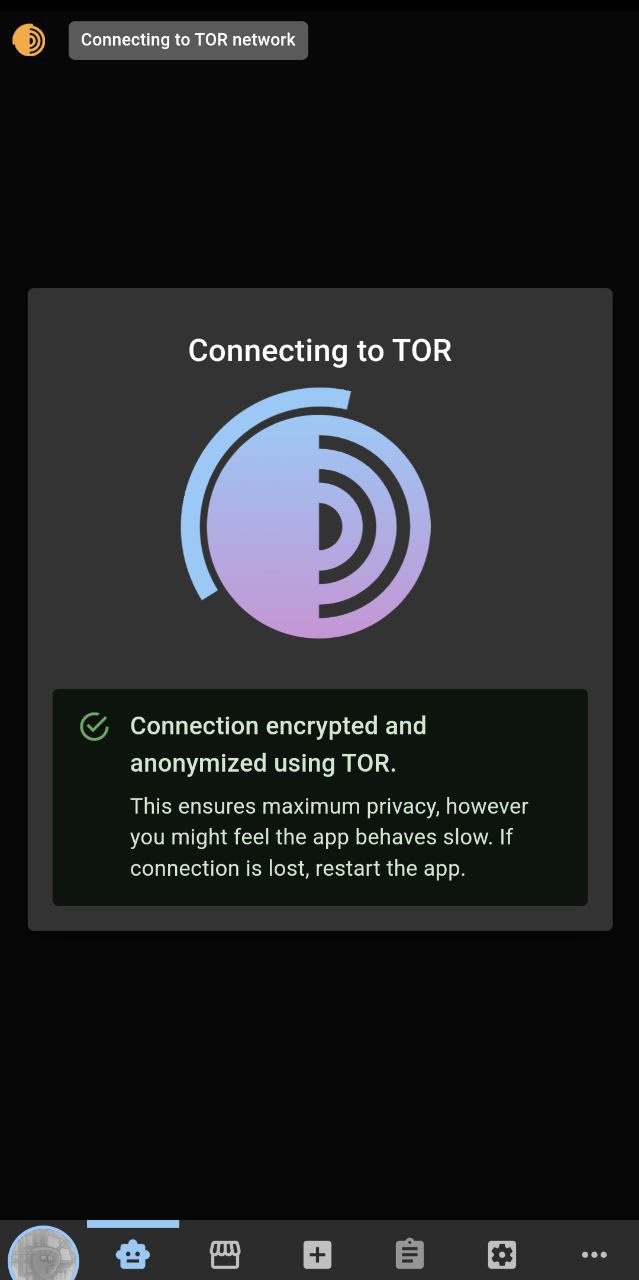Image resolution: width=639 pixels, height=1280 pixels.
Task: Switch to the Order clipboard tab
Action: [x=409, y=1254]
